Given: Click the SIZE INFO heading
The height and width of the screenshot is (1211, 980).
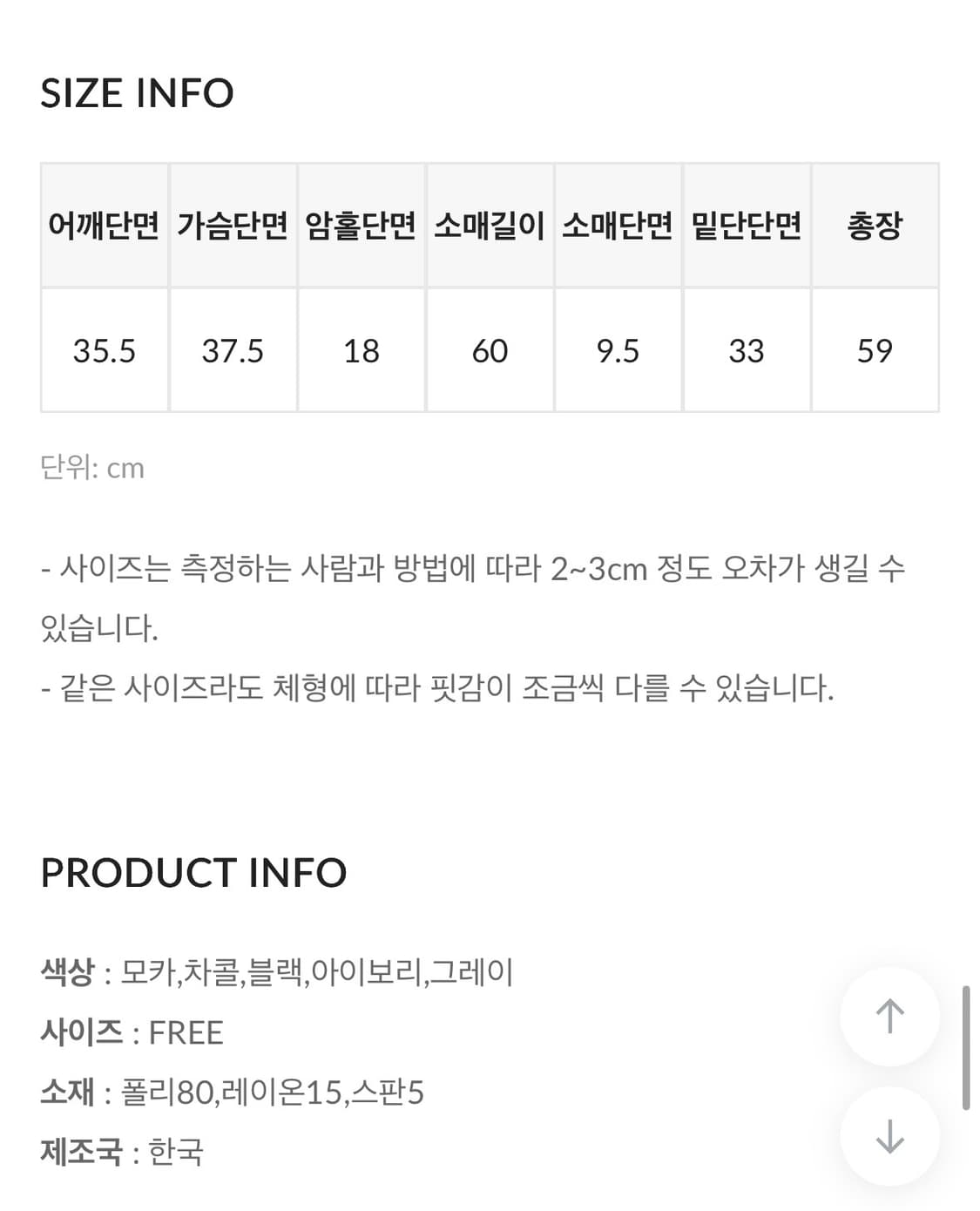Looking at the screenshot, I should coord(138,90).
